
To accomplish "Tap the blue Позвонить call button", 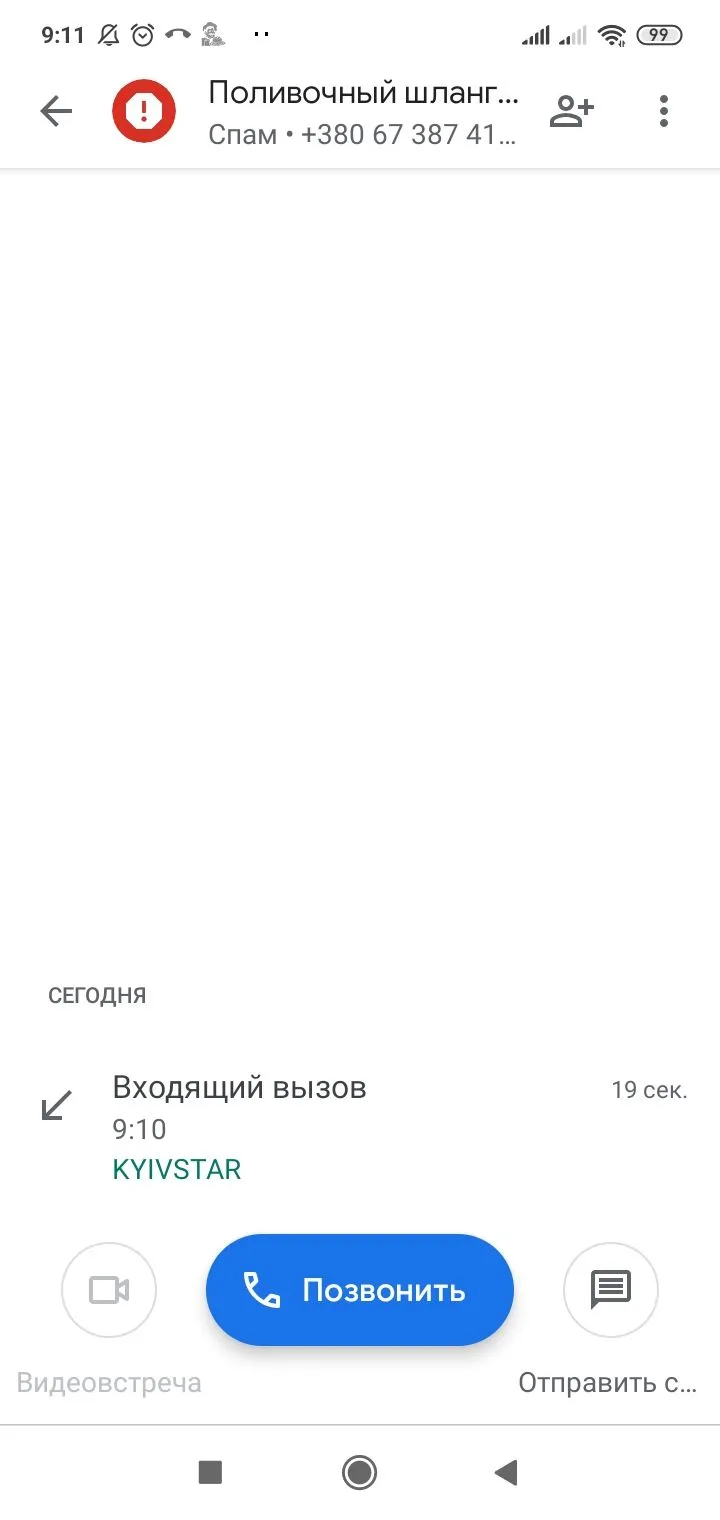I will (360, 1290).
